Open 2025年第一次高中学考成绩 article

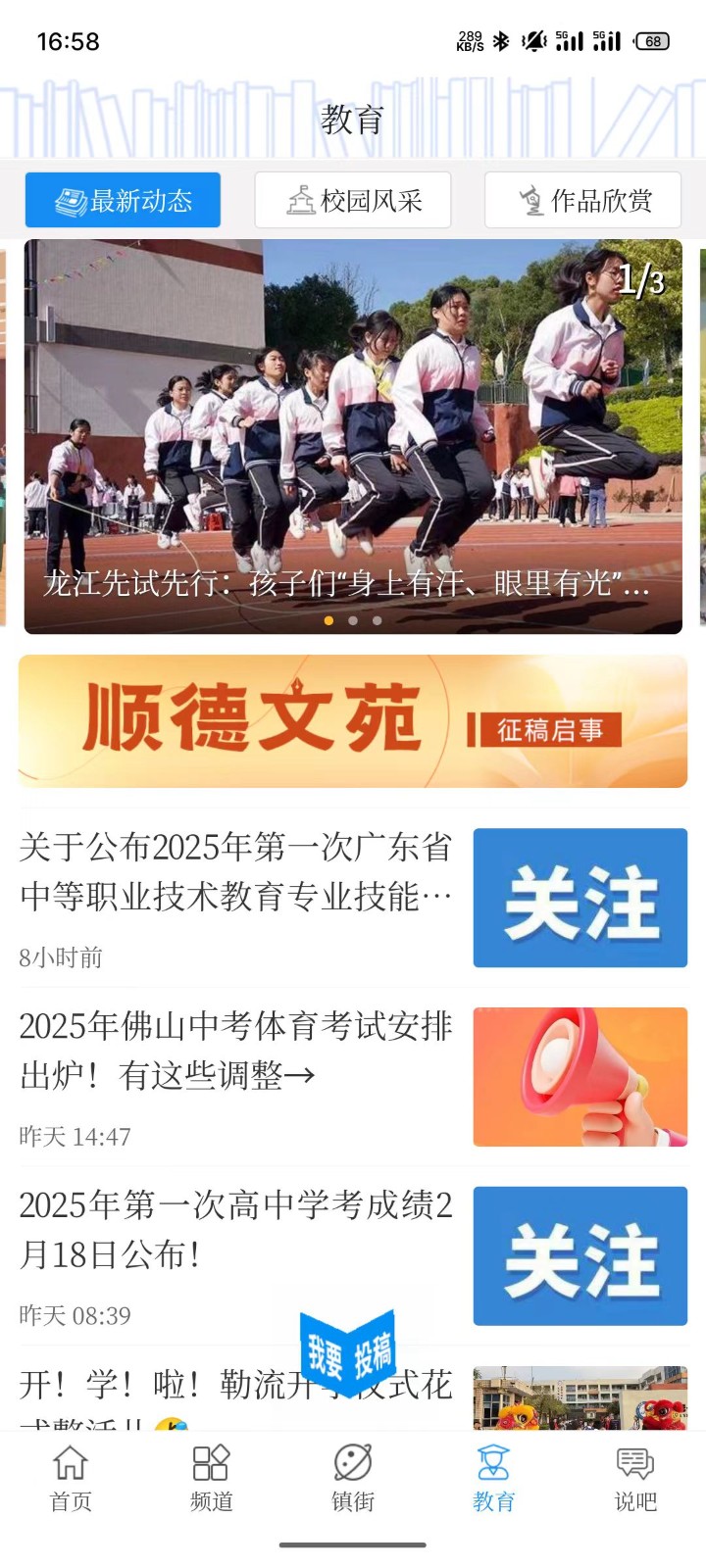[x=235, y=1230]
